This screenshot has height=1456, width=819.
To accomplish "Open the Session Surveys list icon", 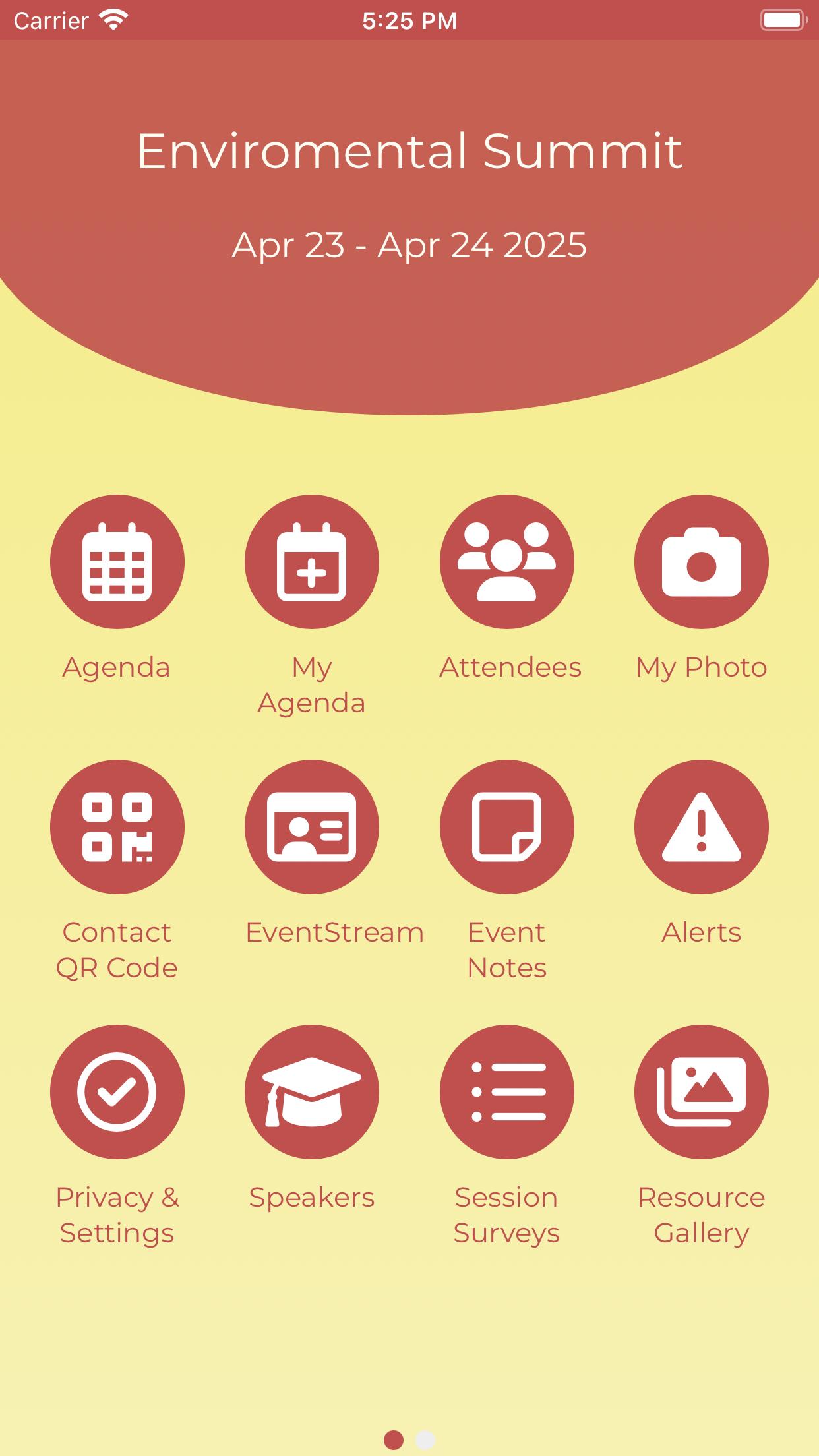I will click(x=506, y=1092).
